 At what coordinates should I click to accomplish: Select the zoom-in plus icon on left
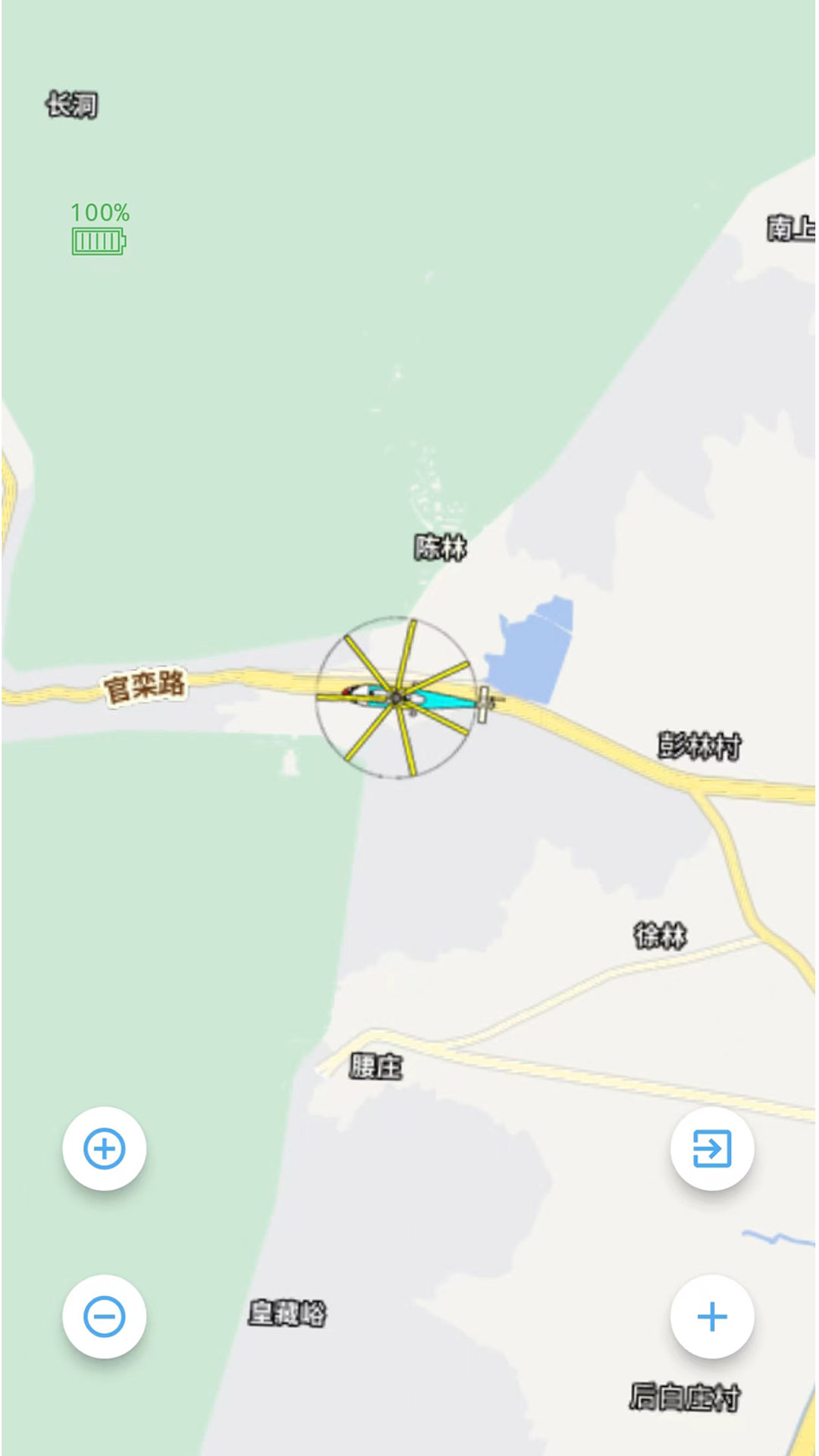point(105,1150)
